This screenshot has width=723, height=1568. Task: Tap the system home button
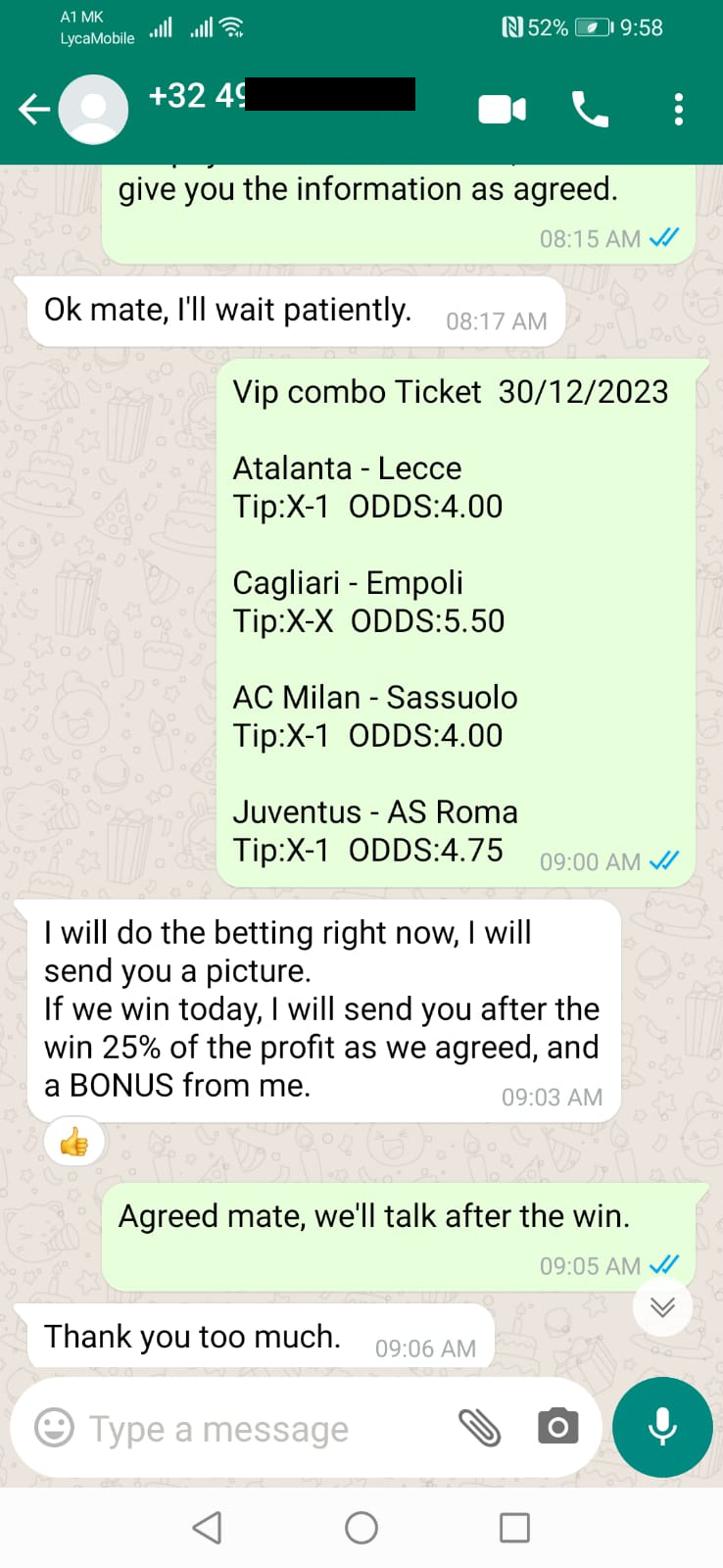point(361,1527)
